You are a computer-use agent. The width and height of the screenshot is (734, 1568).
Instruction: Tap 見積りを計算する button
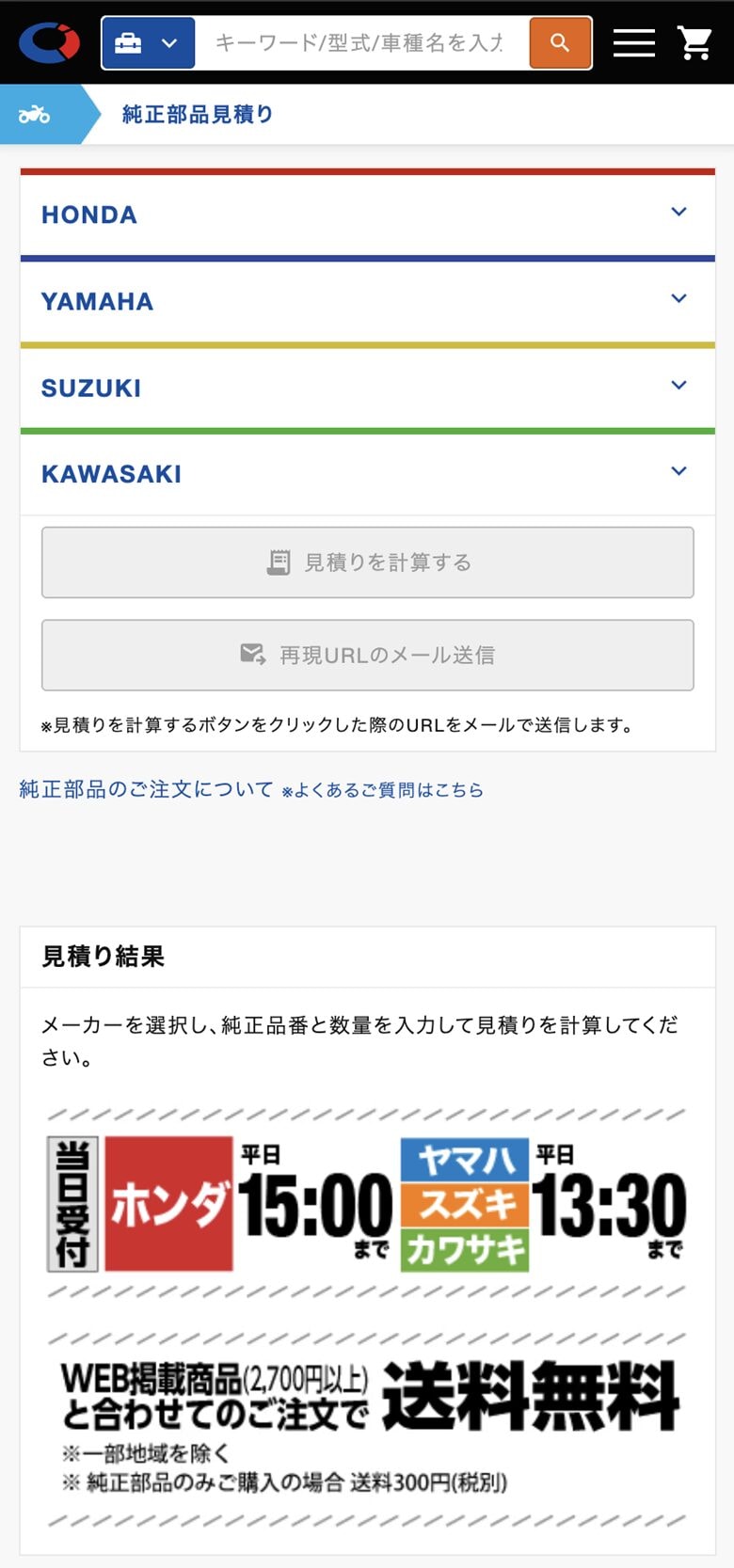[x=368, y=562]
